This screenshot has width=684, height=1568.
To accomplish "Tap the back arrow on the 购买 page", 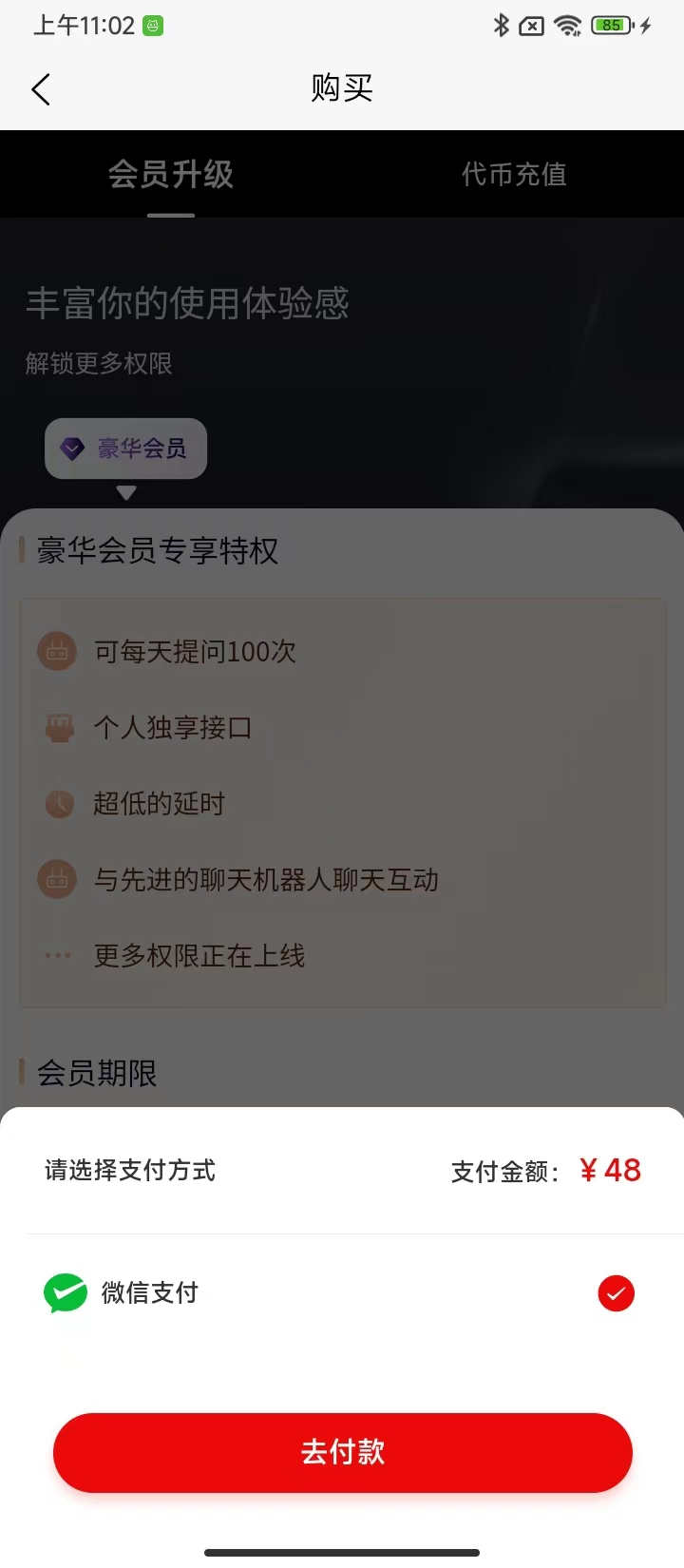I will [40, 88].
